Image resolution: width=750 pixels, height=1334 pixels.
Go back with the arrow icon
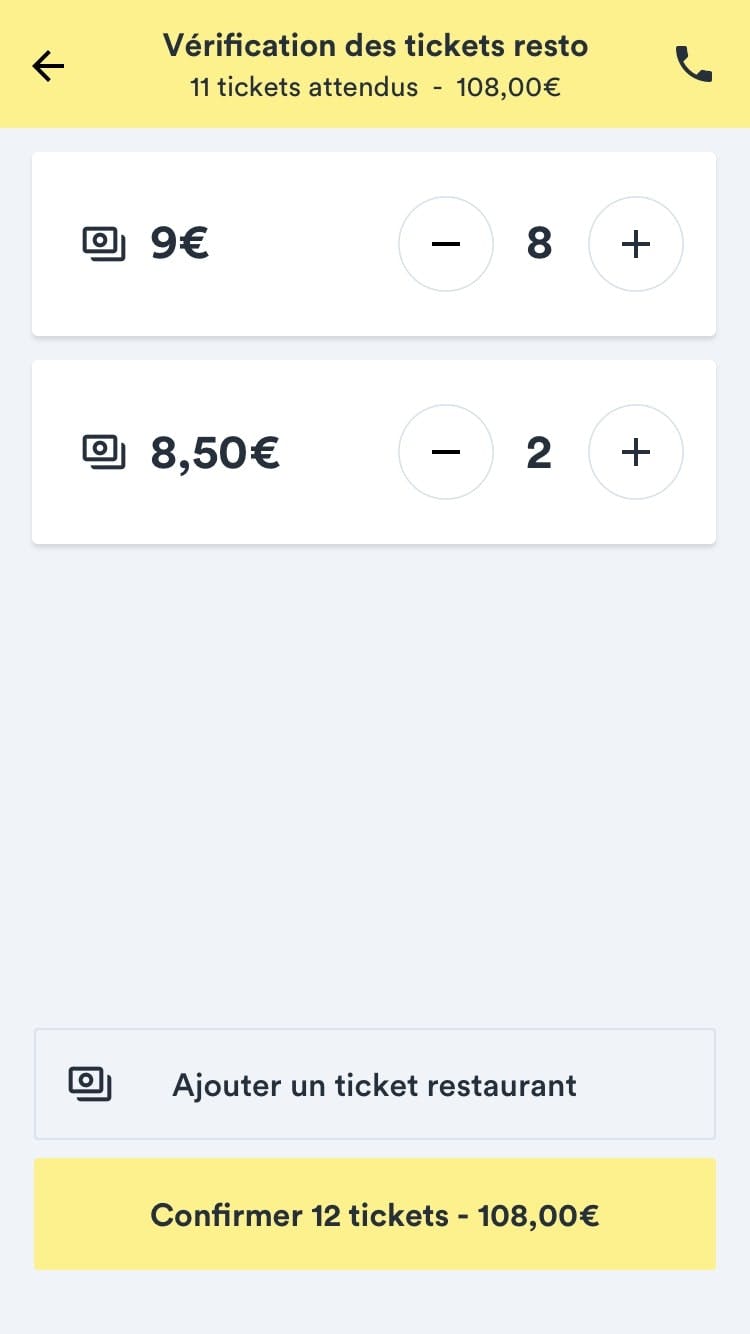tap(48, 66)
